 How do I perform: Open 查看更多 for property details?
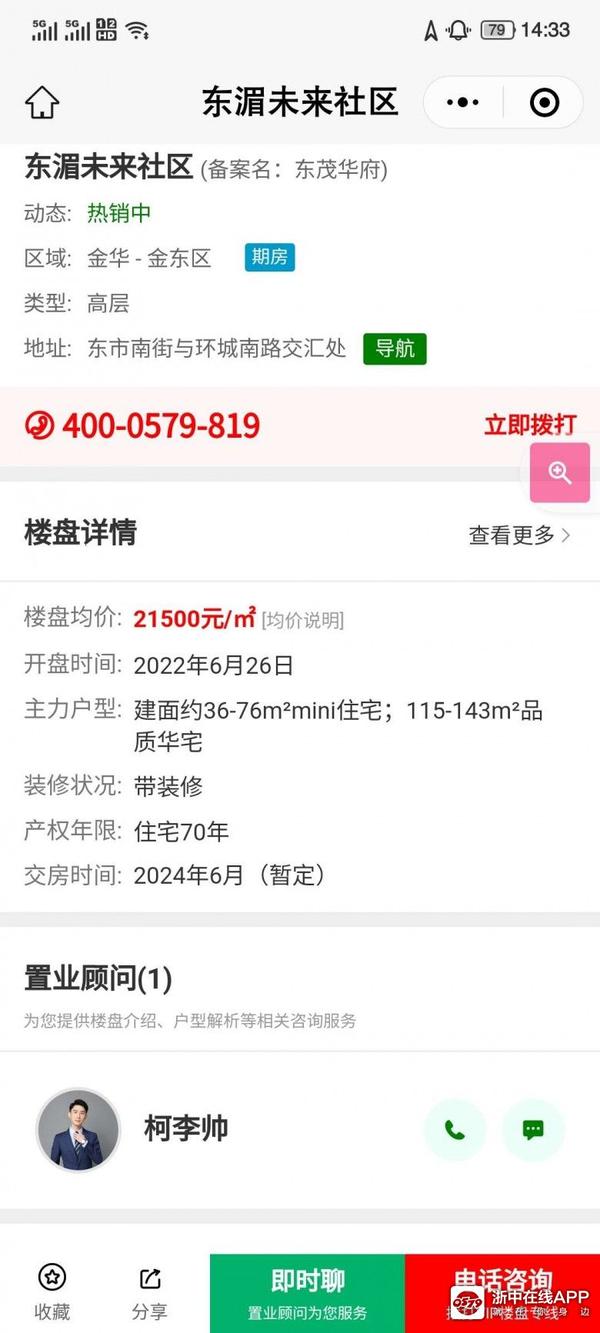[x=519, y=535]
